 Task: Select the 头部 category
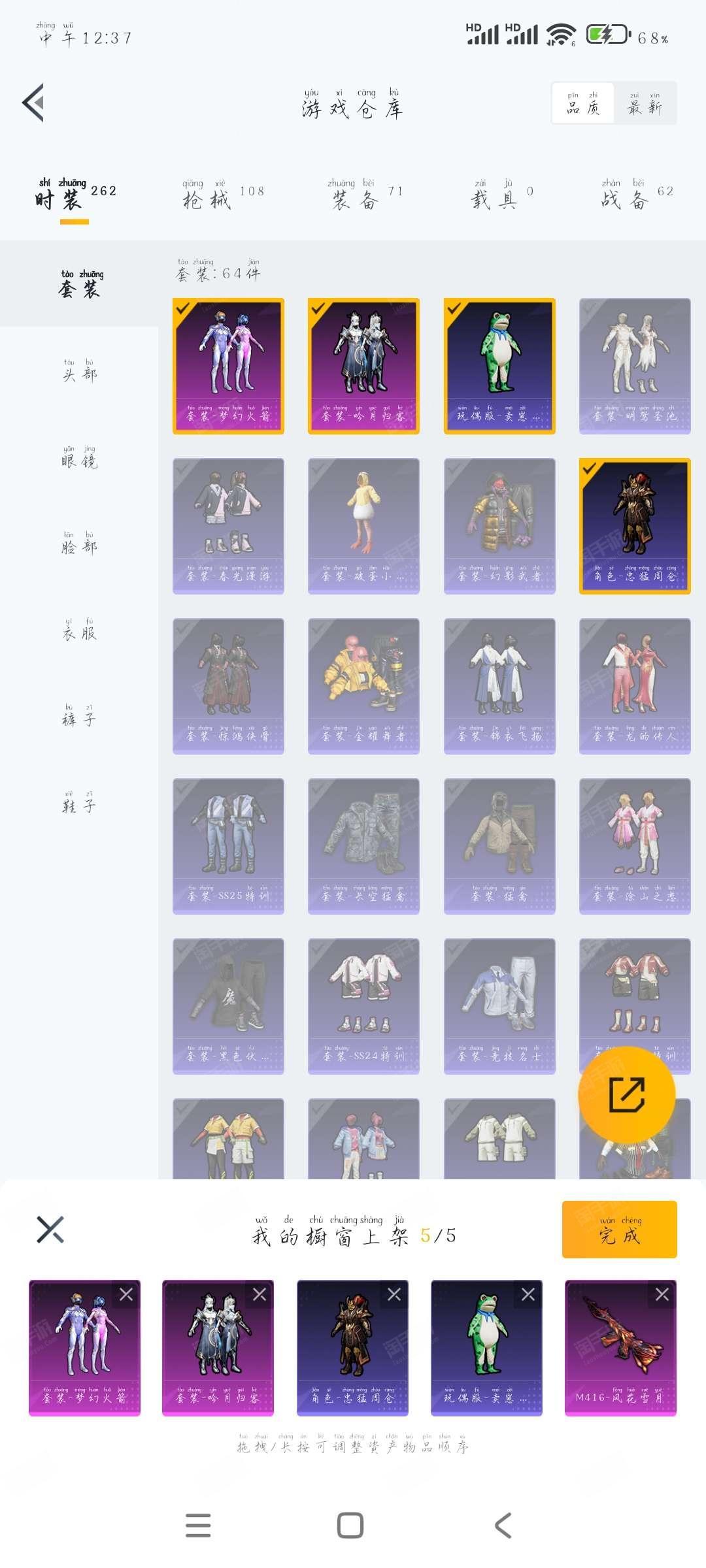[79, 371]
